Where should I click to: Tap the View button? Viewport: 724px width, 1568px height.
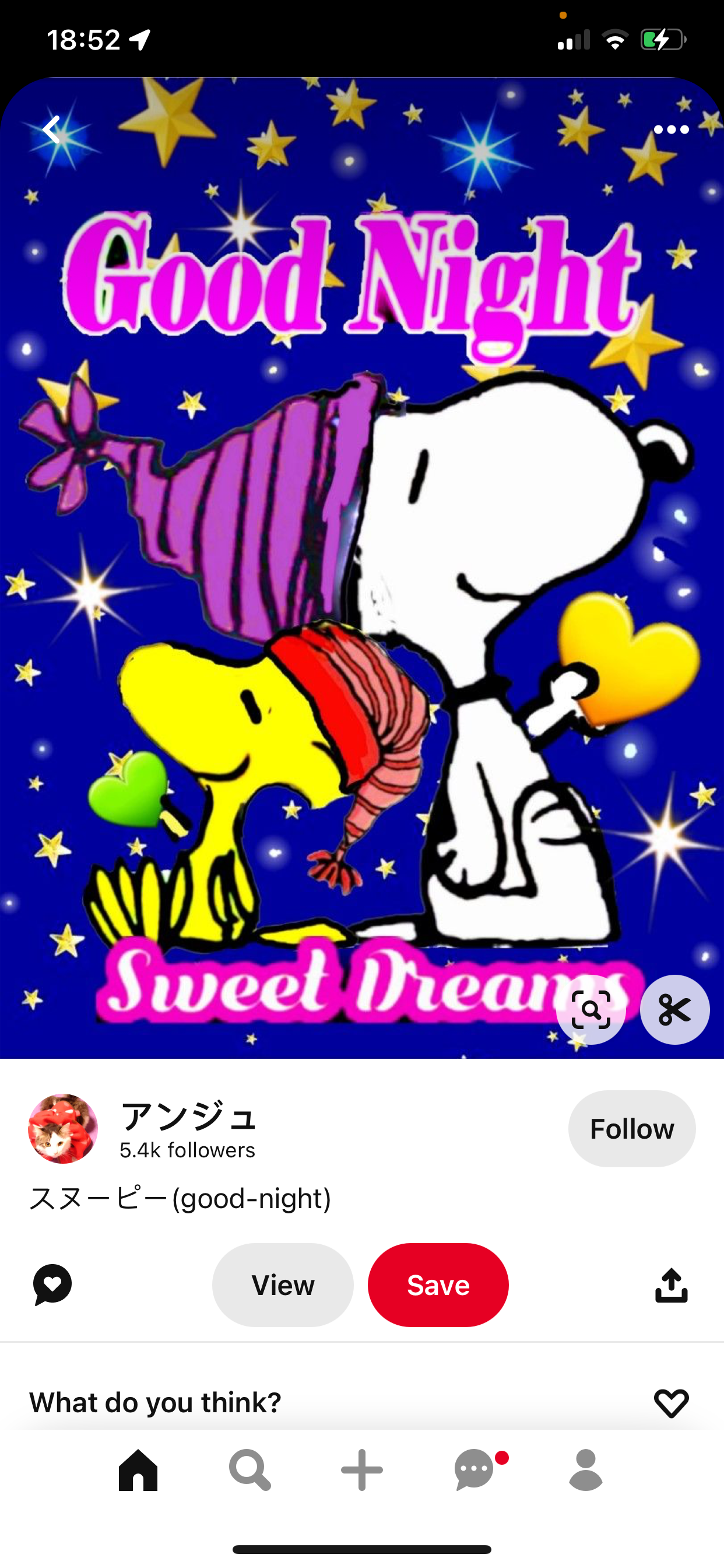(x=283, y=1285)
